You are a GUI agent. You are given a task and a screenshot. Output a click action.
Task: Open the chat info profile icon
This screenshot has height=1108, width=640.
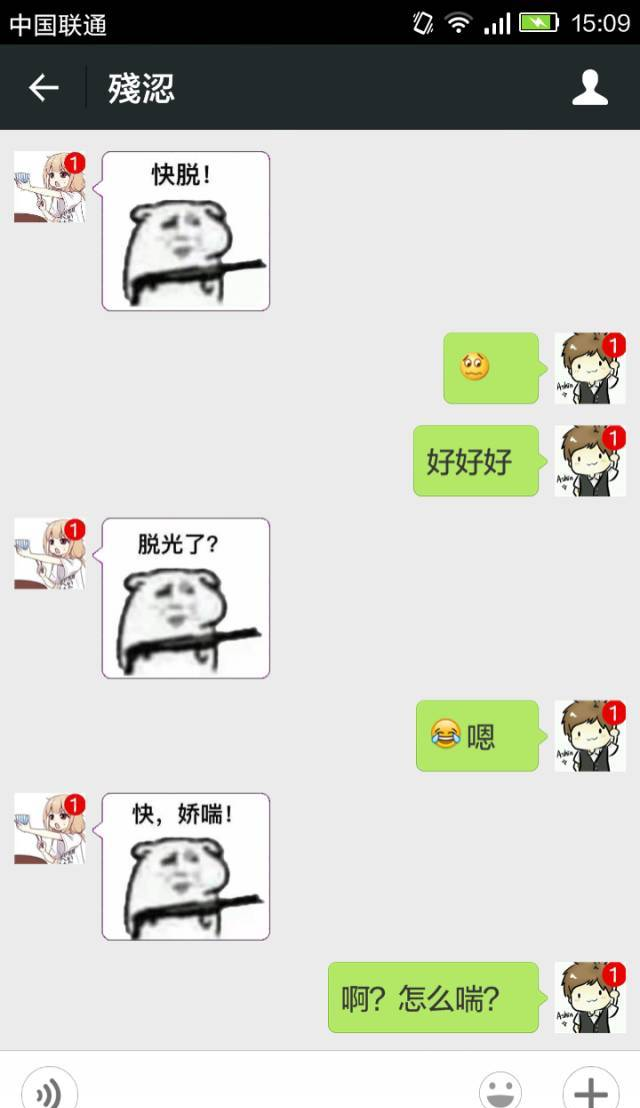(590, 88)
